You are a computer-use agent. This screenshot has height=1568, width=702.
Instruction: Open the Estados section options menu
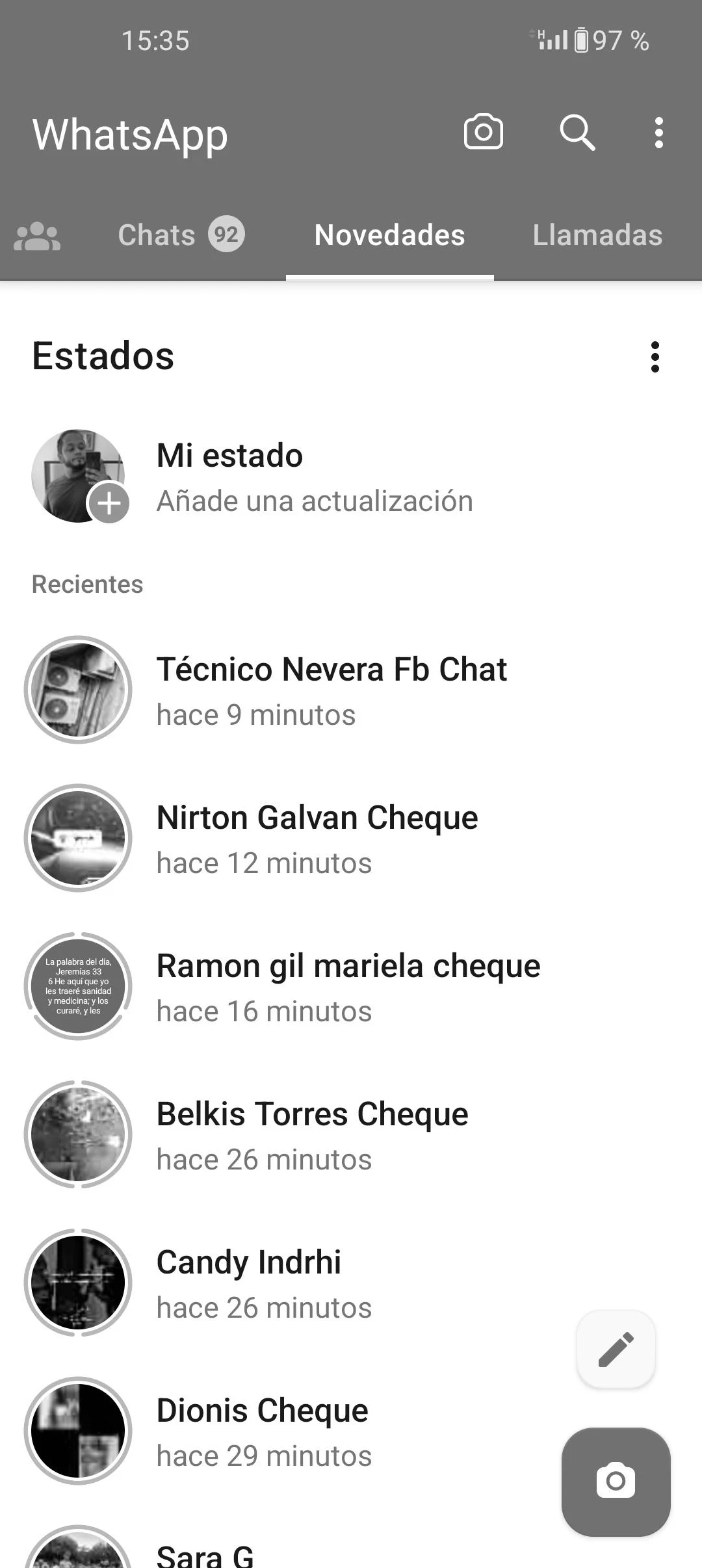click(656, 357)
